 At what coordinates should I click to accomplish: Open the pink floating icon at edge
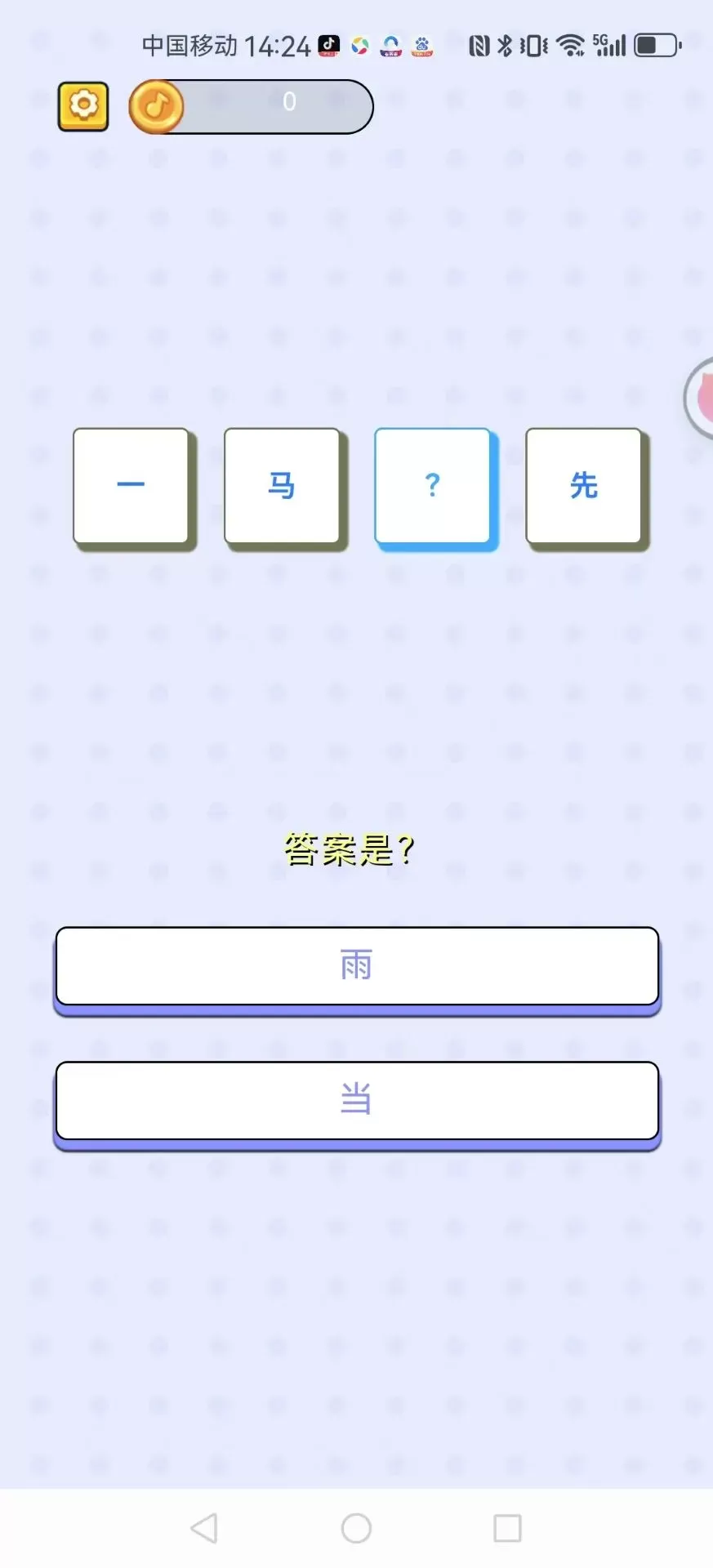tap(700, 399)
